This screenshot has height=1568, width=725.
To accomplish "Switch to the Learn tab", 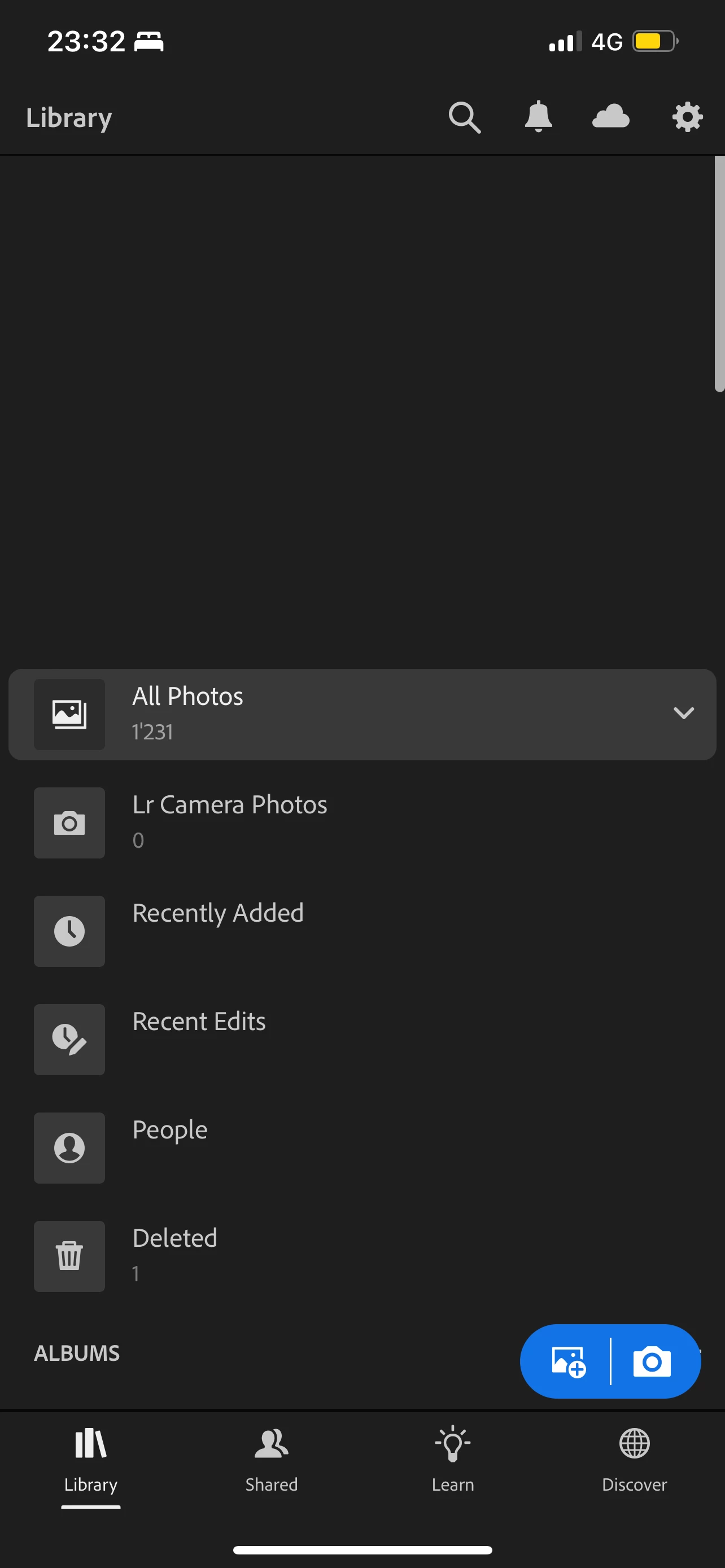I will tap(452, 1460).
